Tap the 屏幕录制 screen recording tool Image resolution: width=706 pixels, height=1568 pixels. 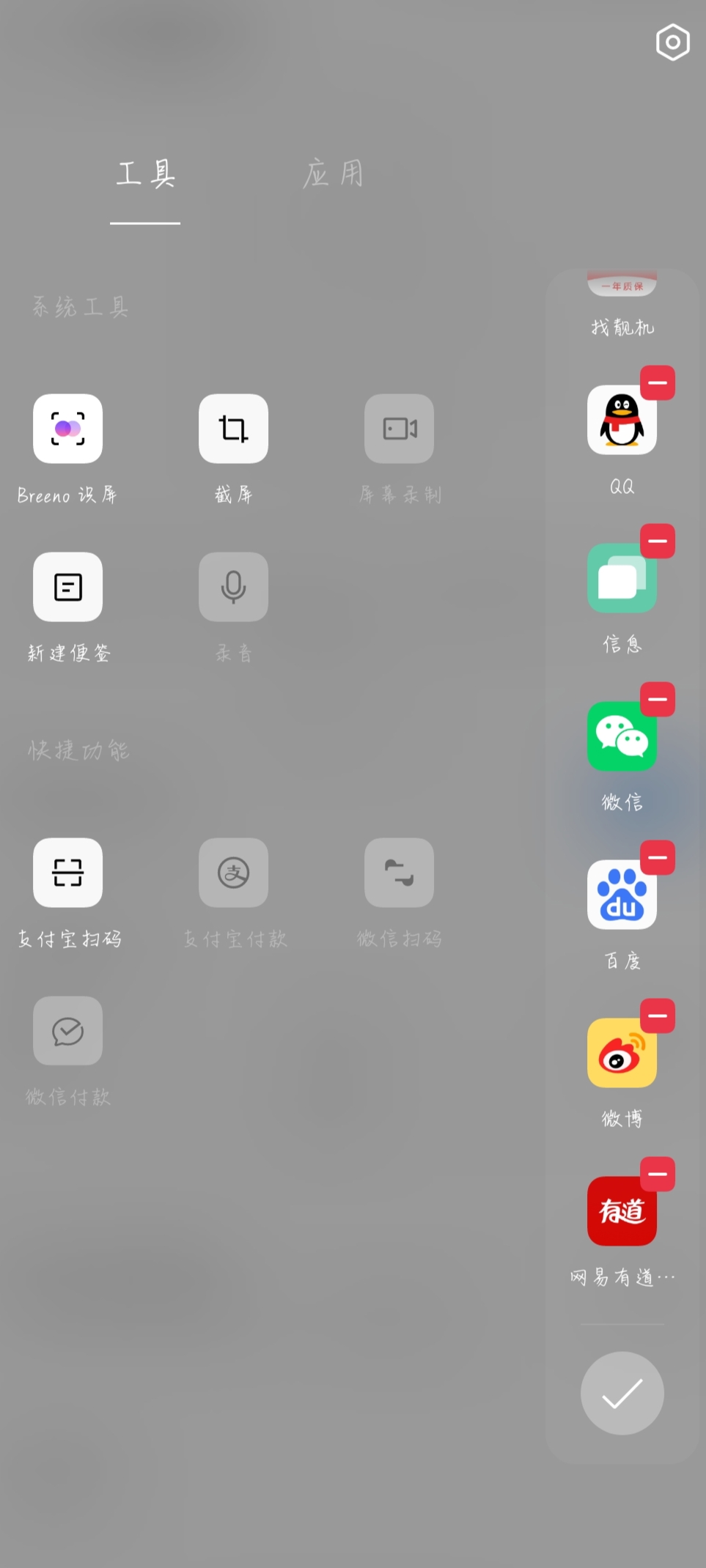click(x=399, y=429)
